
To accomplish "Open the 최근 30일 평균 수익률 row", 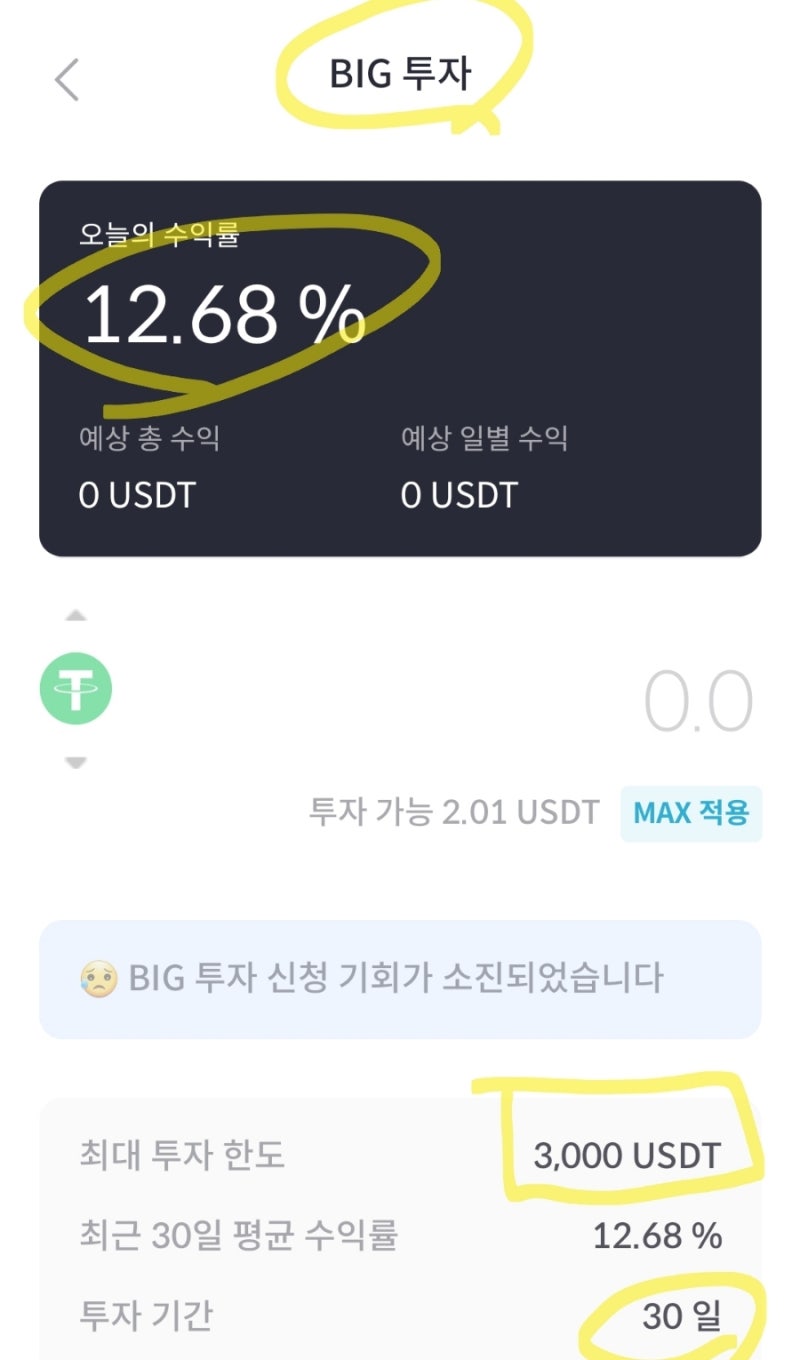I will 400,1237.
